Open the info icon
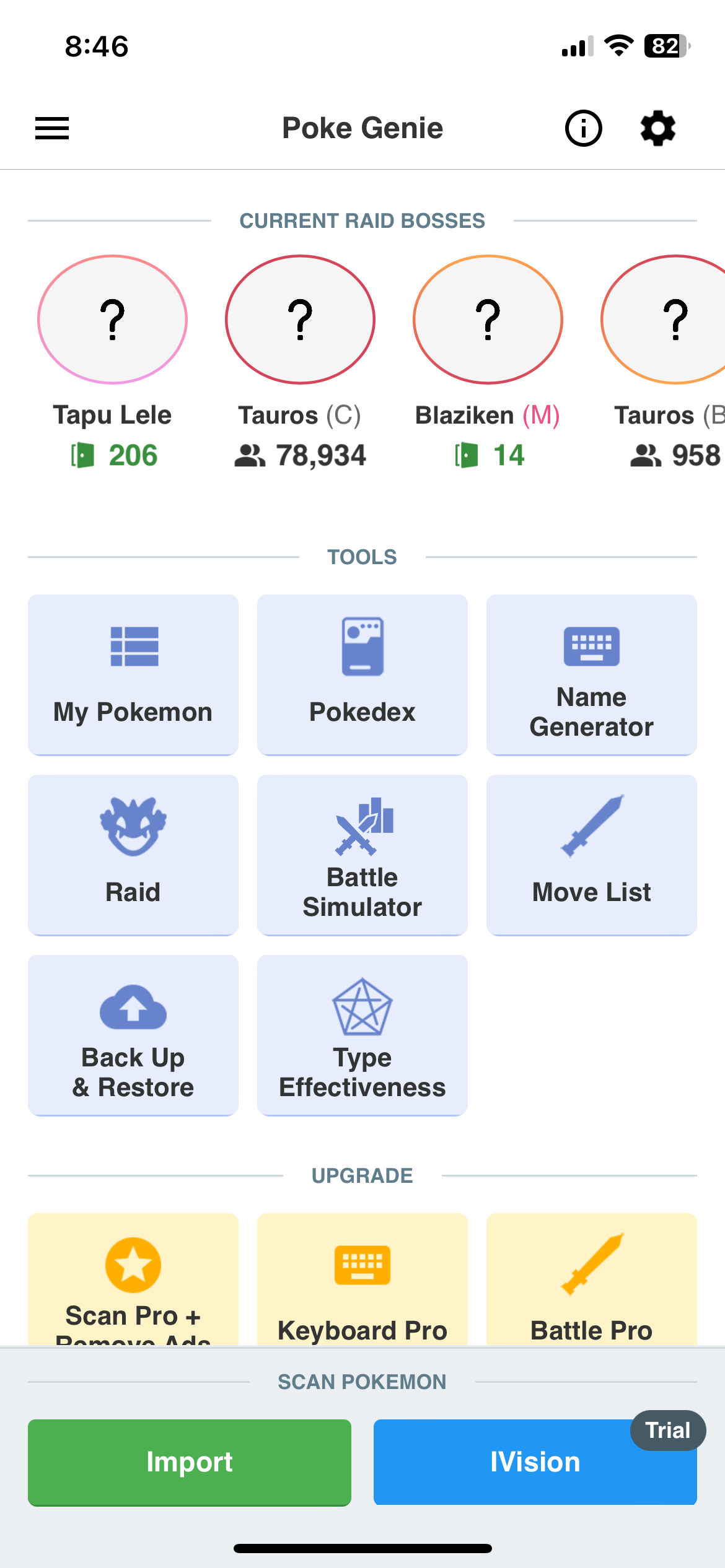Screen dimensions: 725x1568 [583, 128]
